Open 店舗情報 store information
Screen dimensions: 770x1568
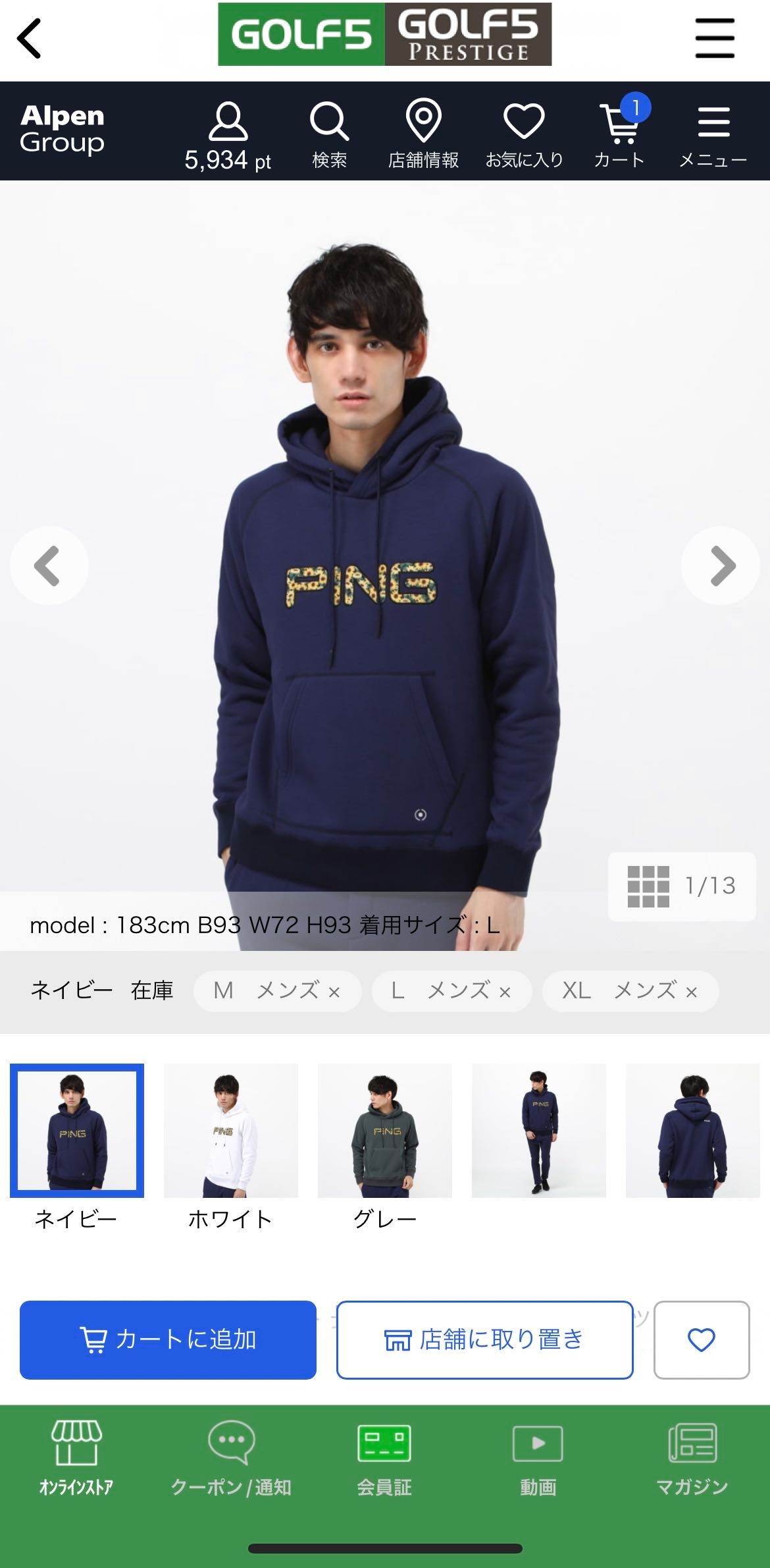pyautogui.click(x=423, y=135)
